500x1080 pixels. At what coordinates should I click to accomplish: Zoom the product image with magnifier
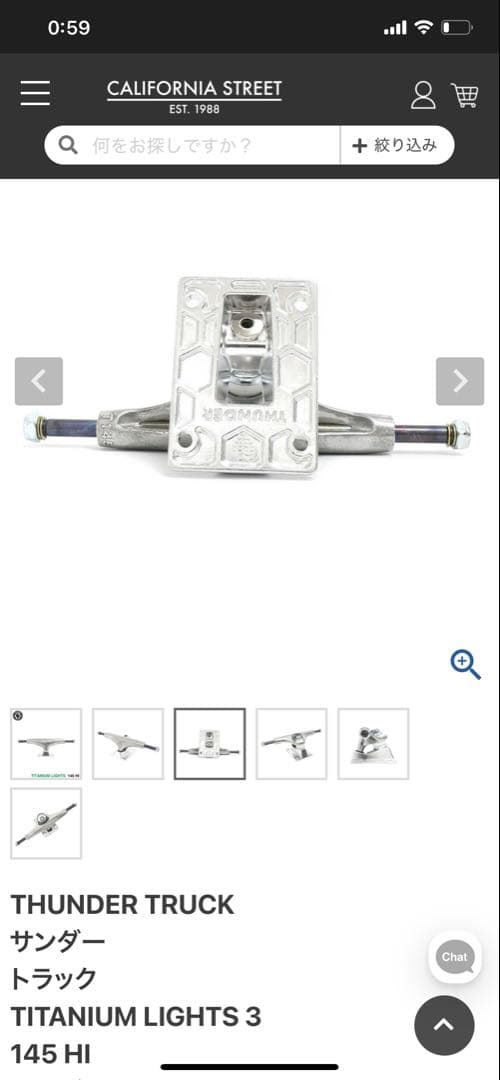pos(466,665)
